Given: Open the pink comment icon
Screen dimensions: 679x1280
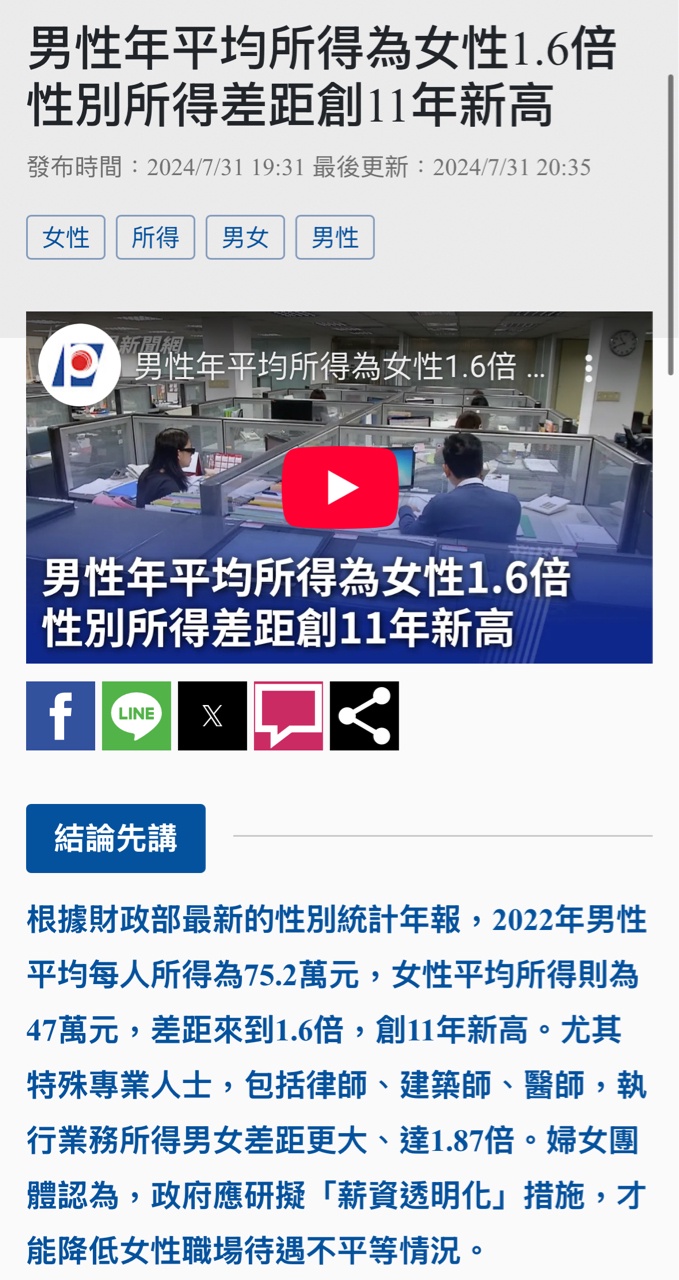Looking at the screenshot, I should pyautogui.click(x=288, y=716).
